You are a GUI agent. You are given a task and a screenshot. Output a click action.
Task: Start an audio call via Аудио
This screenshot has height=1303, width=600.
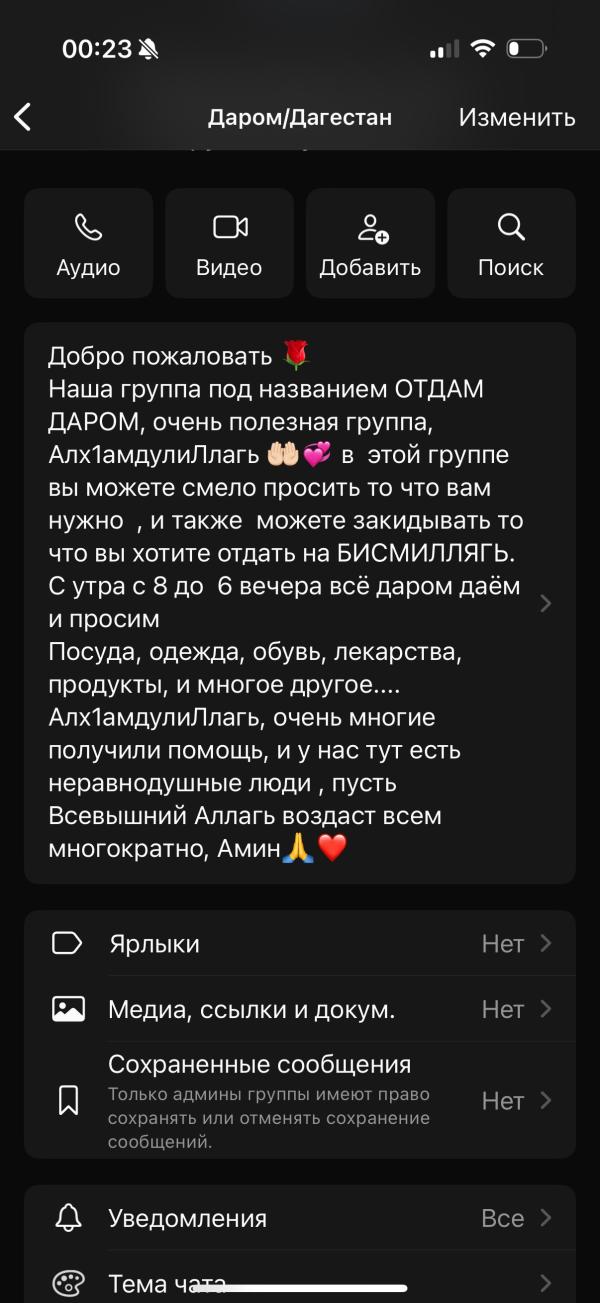coord(88,243)
